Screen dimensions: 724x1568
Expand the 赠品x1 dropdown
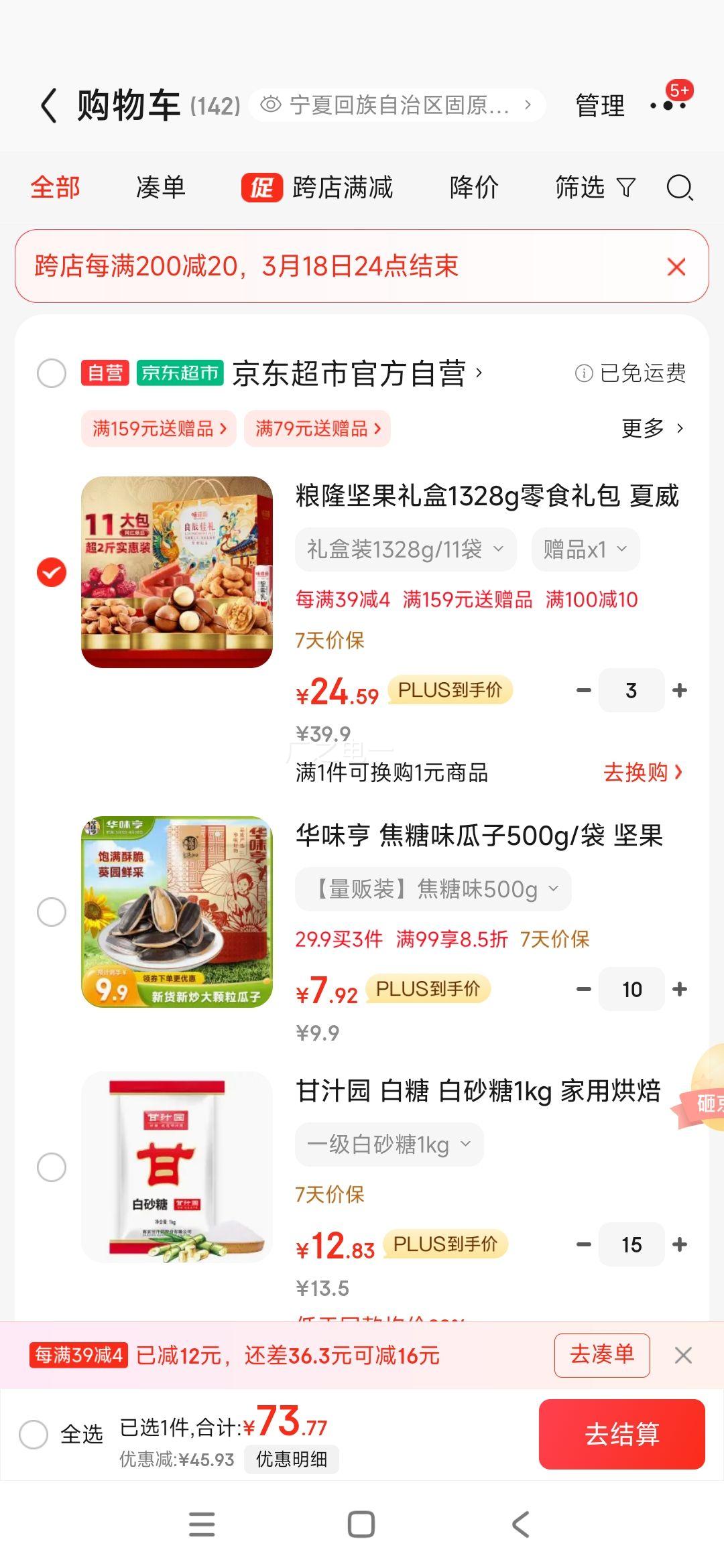point(585,549)
